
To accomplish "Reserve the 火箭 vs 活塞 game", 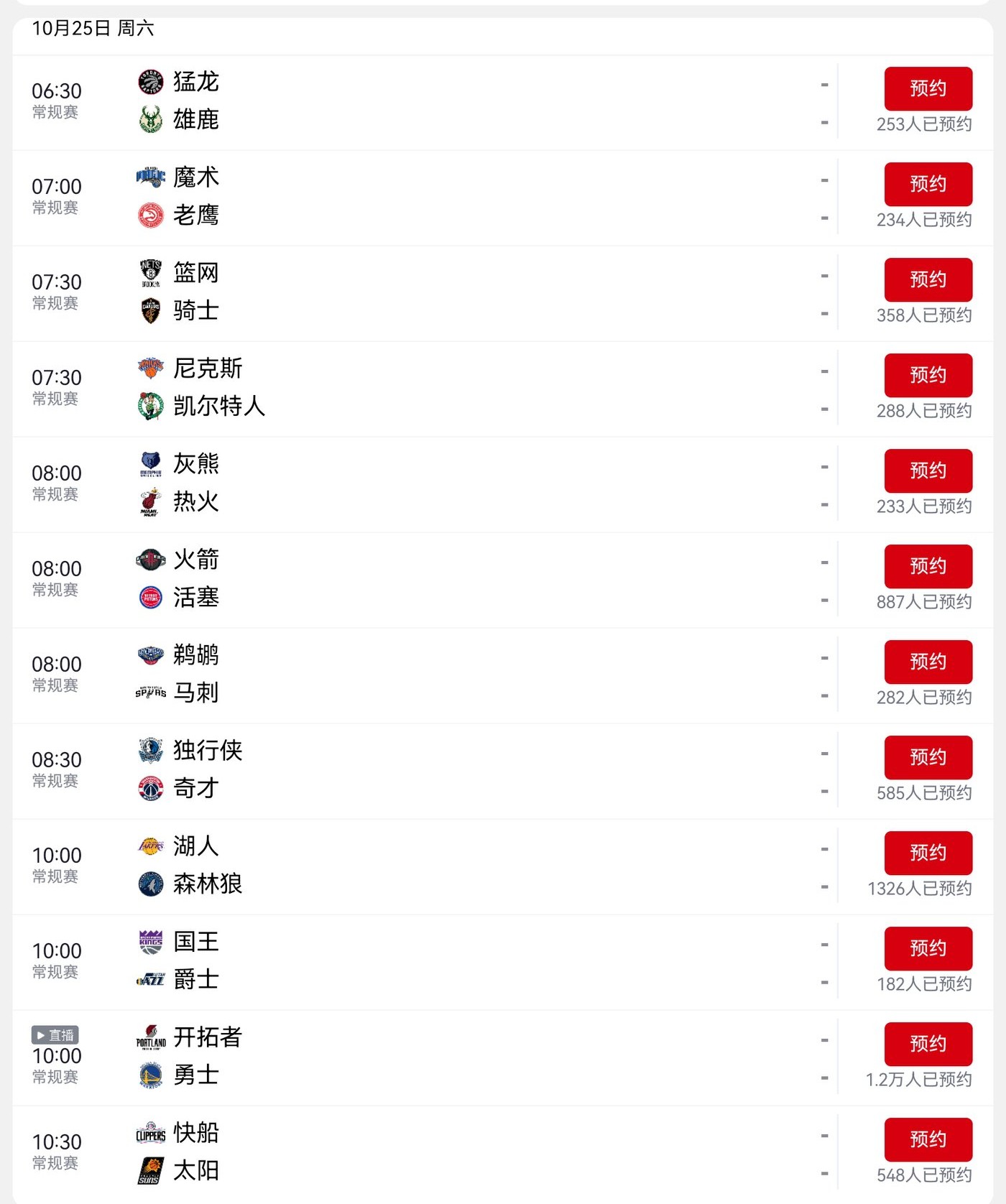I will pos(928,566).
